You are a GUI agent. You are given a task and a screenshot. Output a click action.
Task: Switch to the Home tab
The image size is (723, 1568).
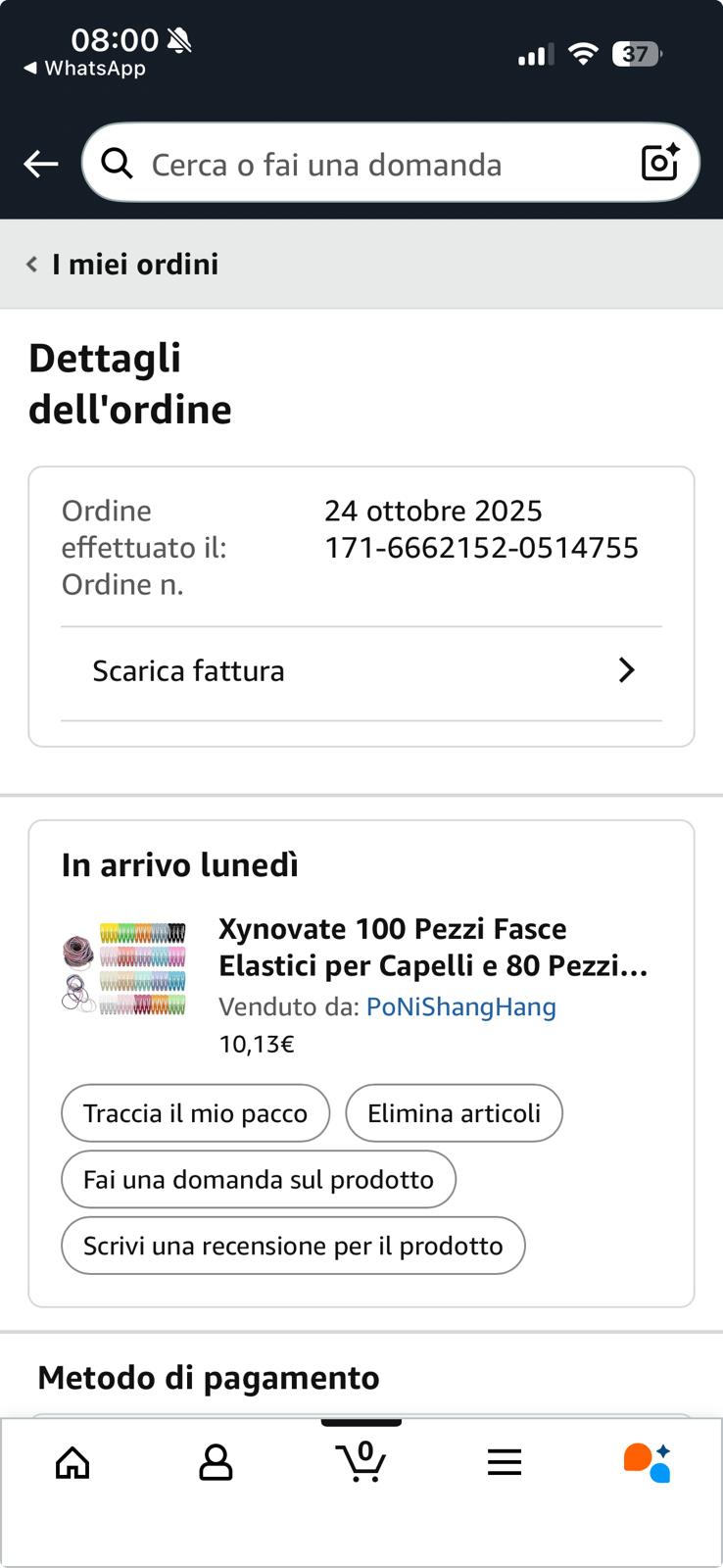click(x=72, y=1463)
